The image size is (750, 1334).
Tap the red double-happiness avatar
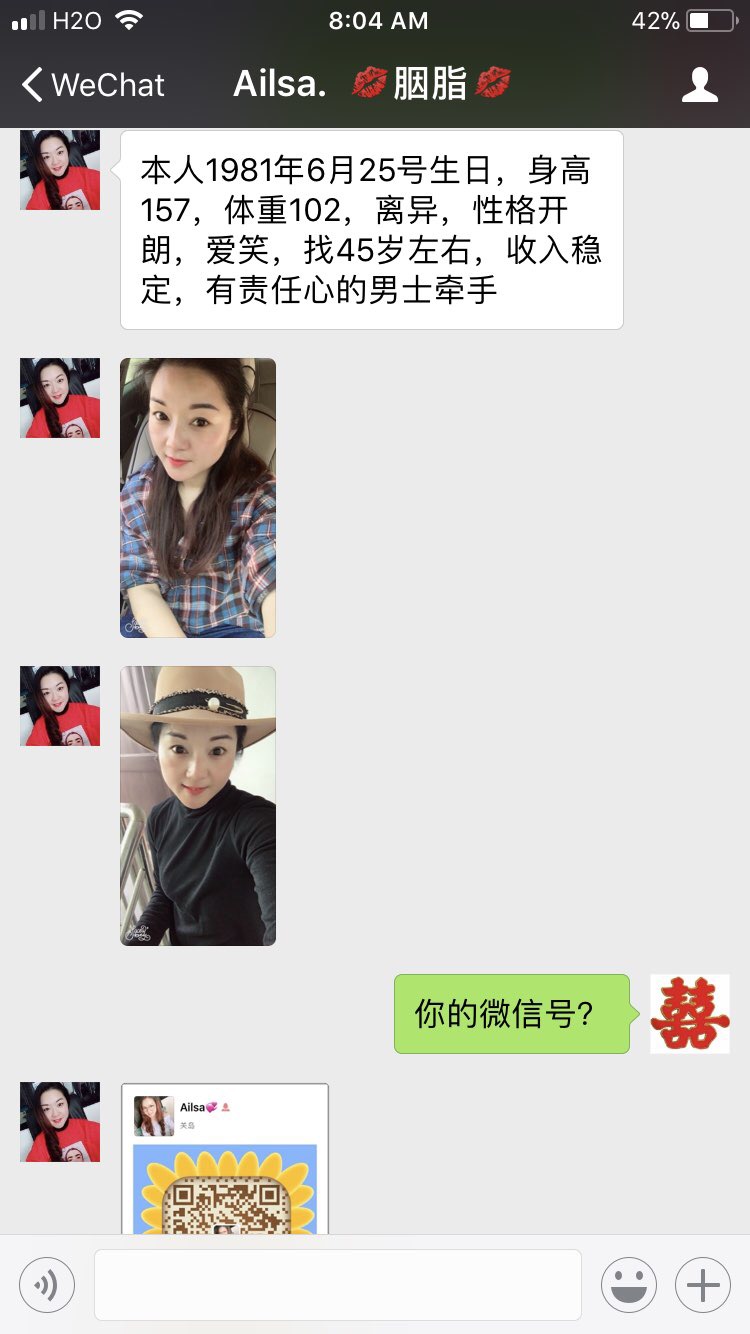pyautogui.click(x=690, y=1013)
